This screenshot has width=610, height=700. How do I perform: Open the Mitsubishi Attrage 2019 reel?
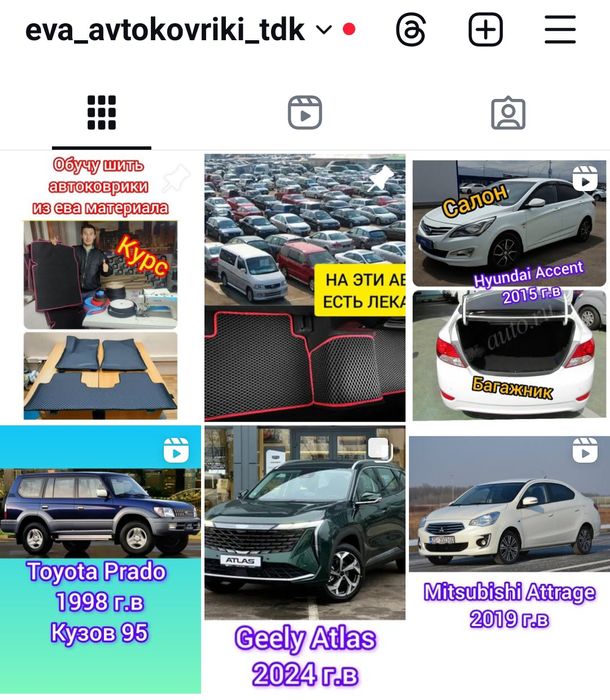coord(510,560)
